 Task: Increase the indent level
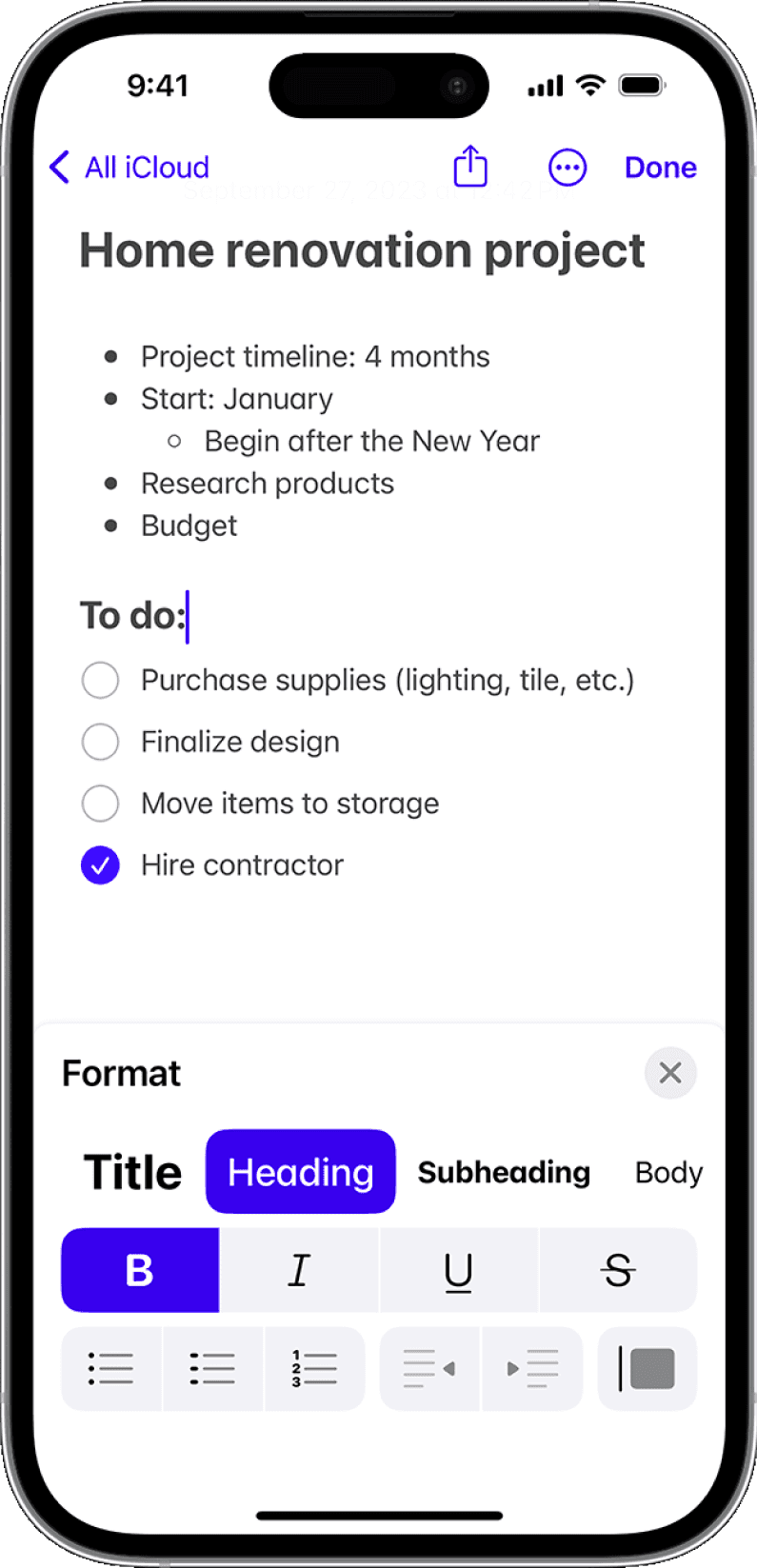click(x=532, y=1369)
